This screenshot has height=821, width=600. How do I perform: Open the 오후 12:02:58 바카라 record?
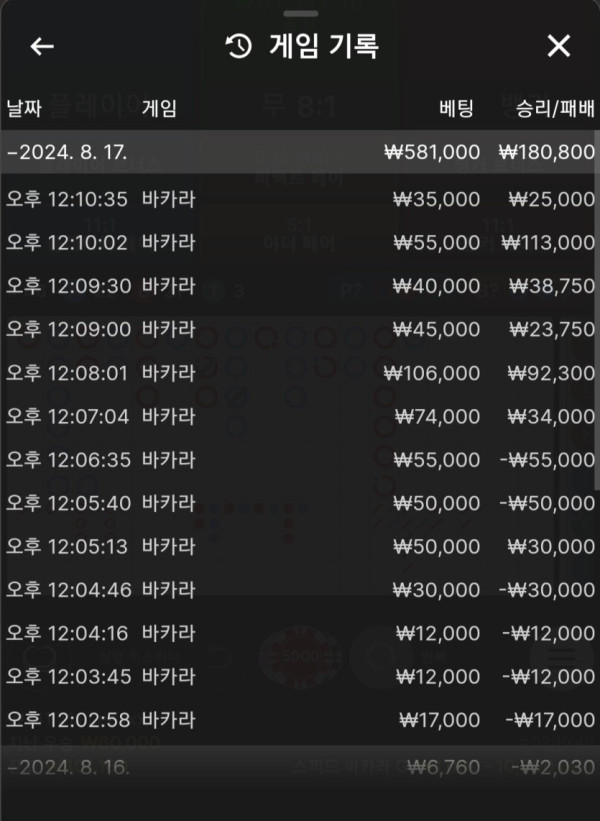coord(300,719)
